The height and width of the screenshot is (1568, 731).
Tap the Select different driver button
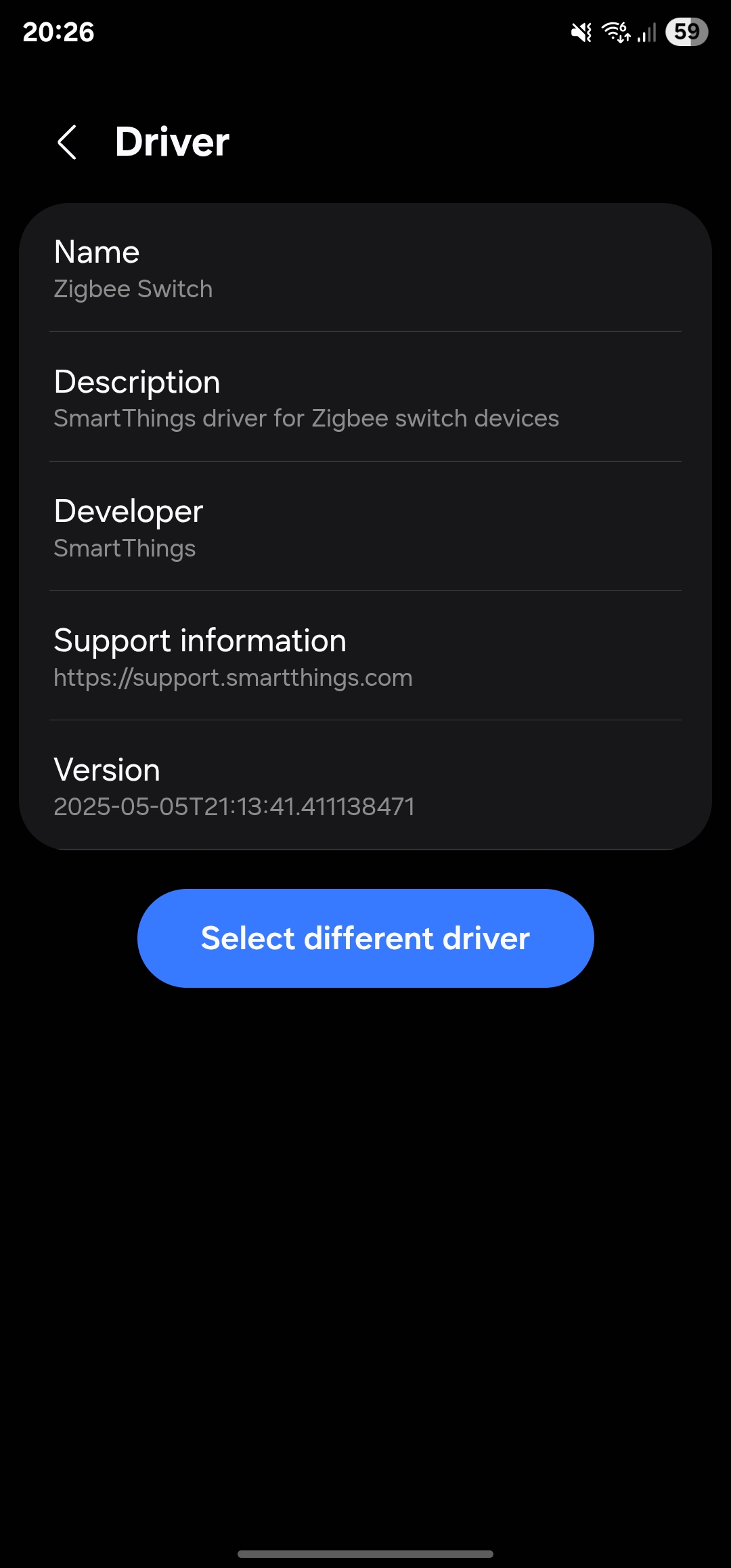(365, 938)
